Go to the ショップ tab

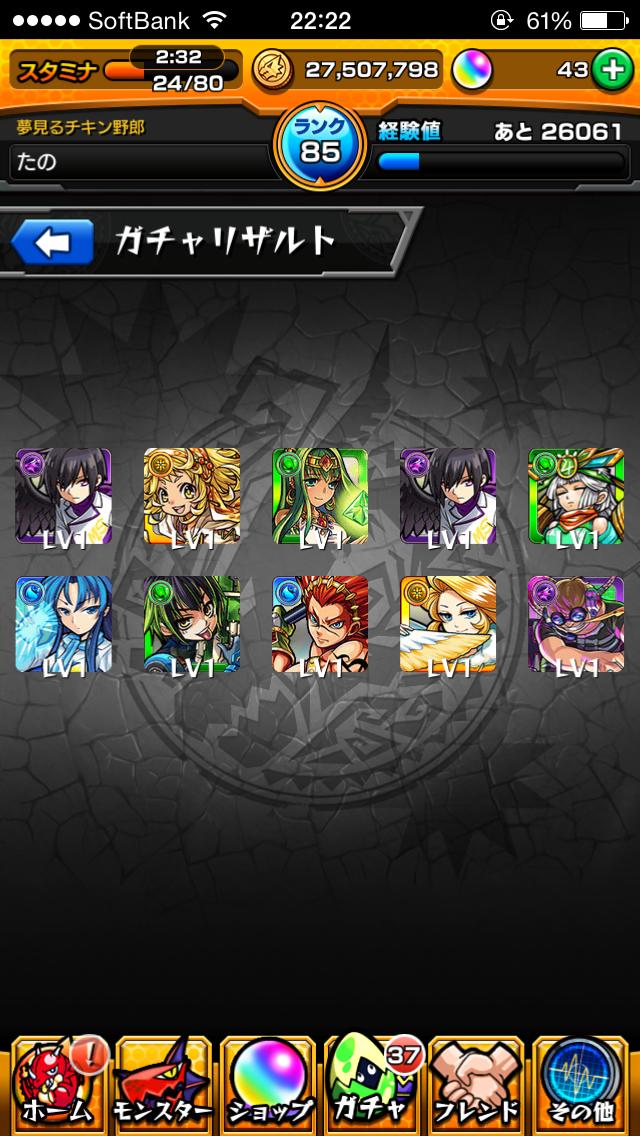[x=269, y=1084]
